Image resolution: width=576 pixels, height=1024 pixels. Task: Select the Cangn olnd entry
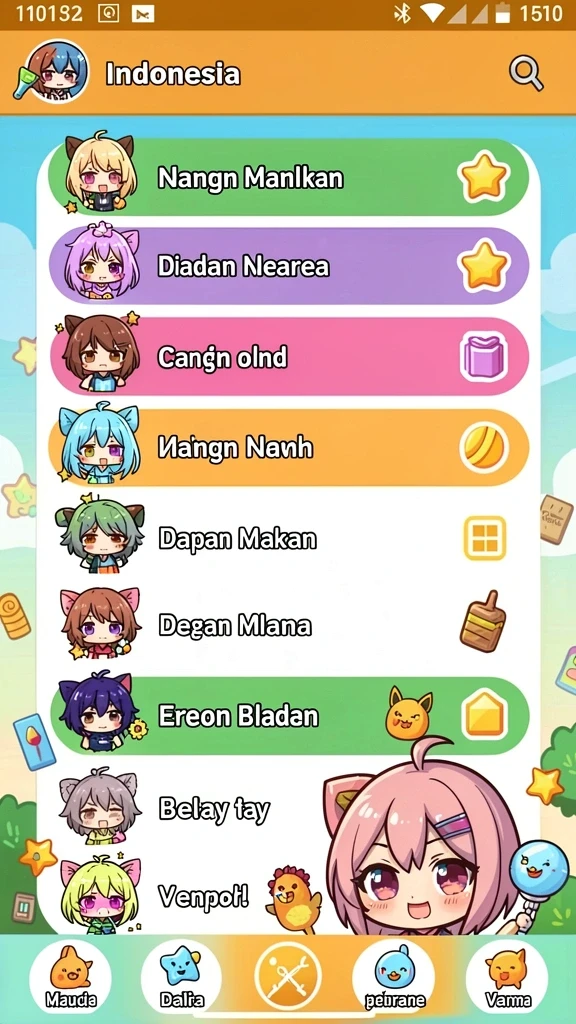tap(289, 357)
